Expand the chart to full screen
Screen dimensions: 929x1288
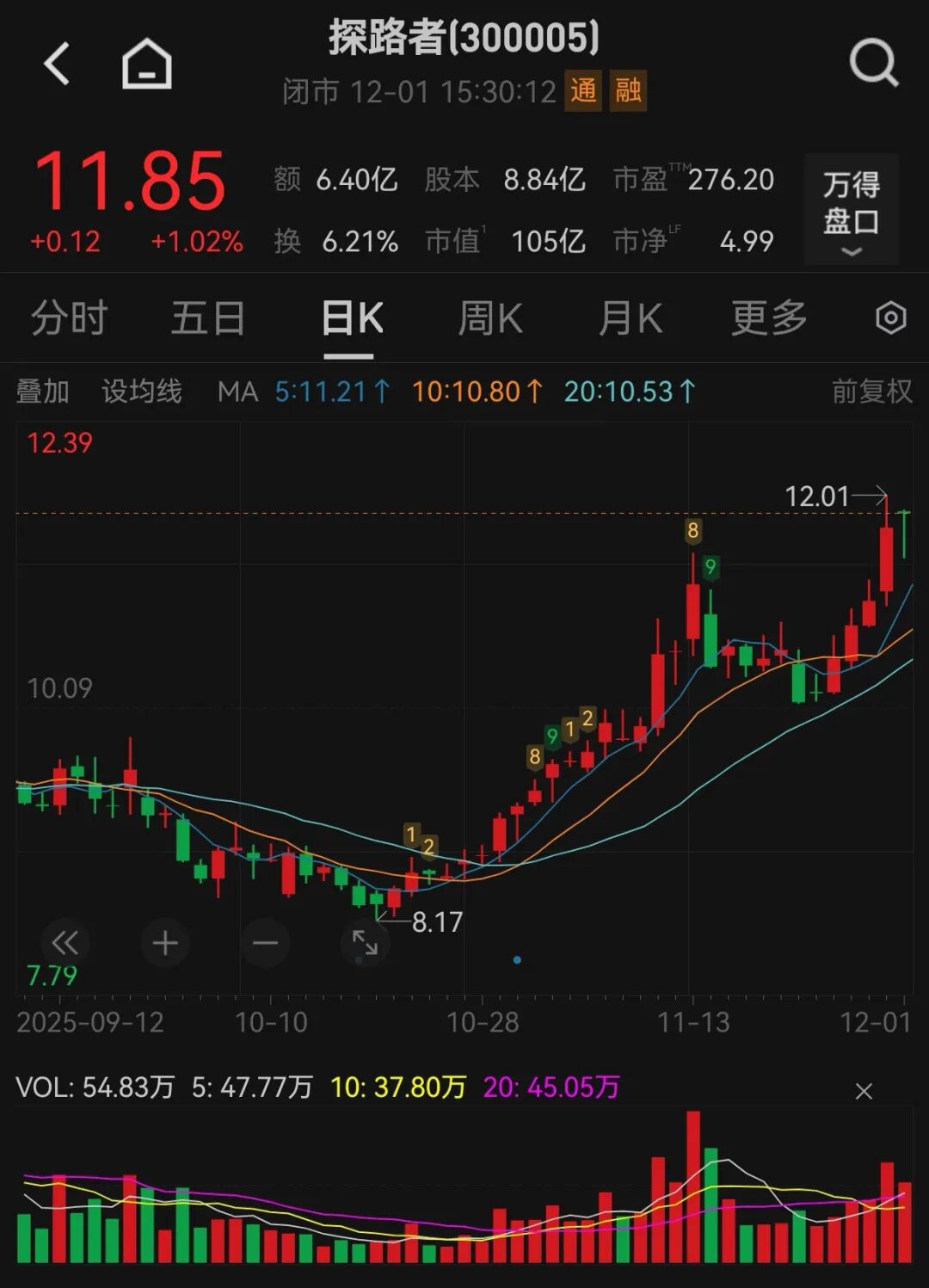[x=365, y=943]
